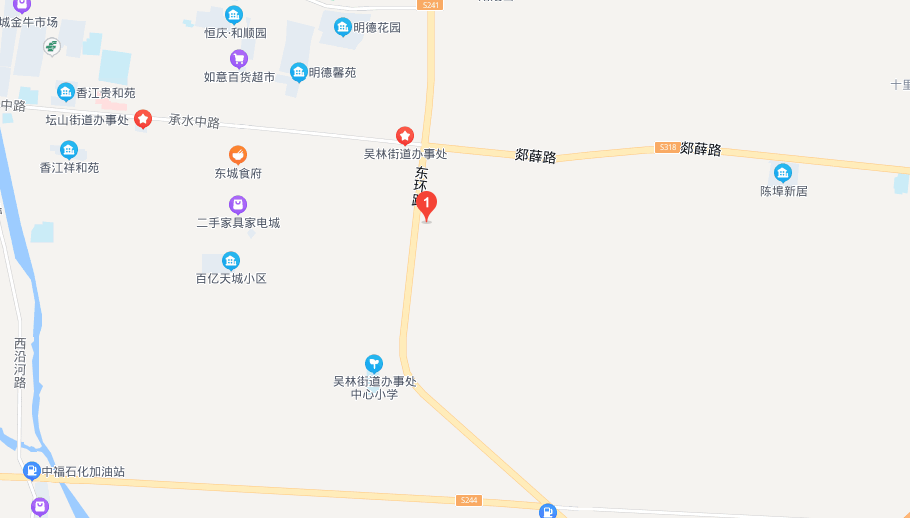Select 吴林街道办事处中心小学 school marker
The height and width of the screenshot is (518, 910).
tap(374, 364)
